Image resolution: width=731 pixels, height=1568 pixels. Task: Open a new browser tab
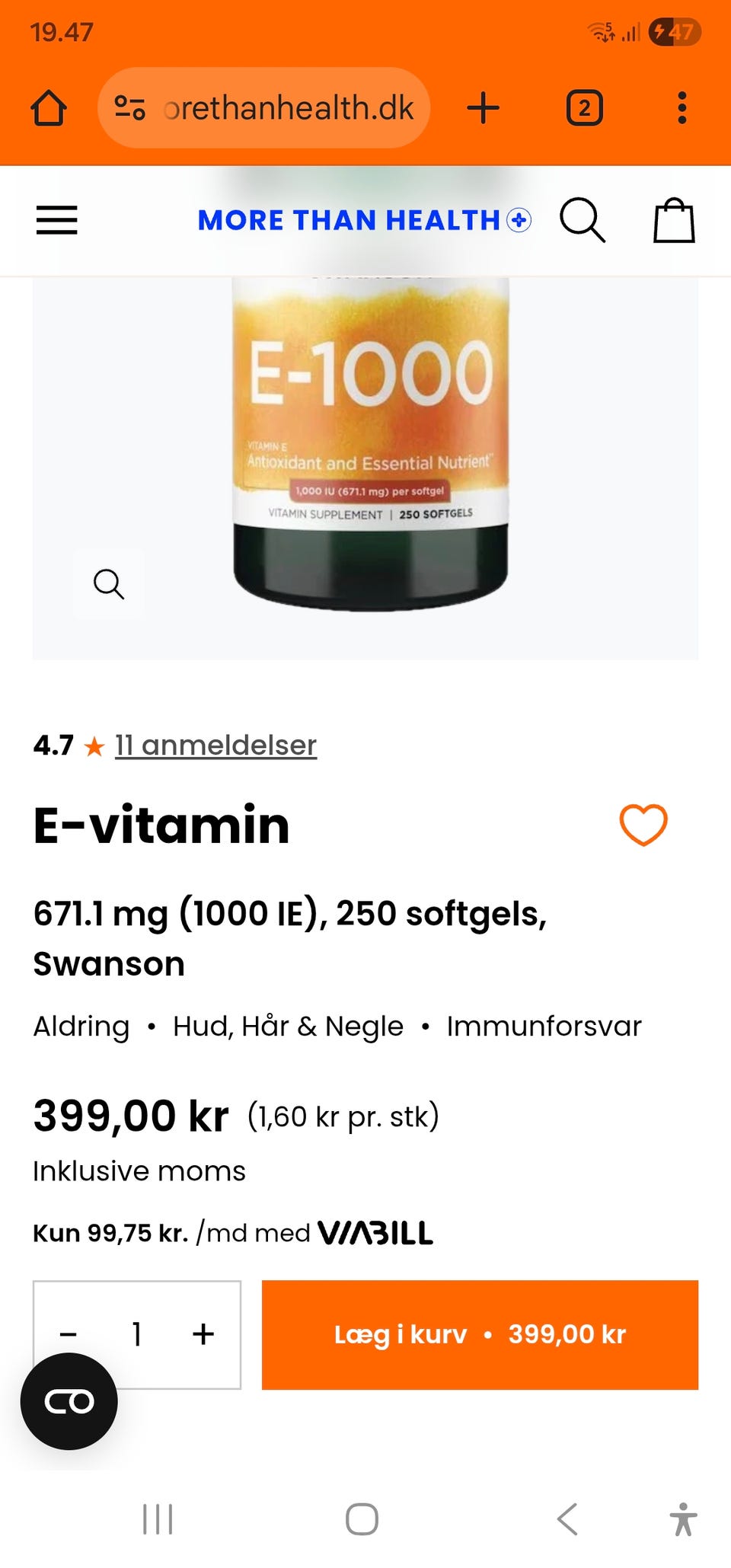coord(483,108)
